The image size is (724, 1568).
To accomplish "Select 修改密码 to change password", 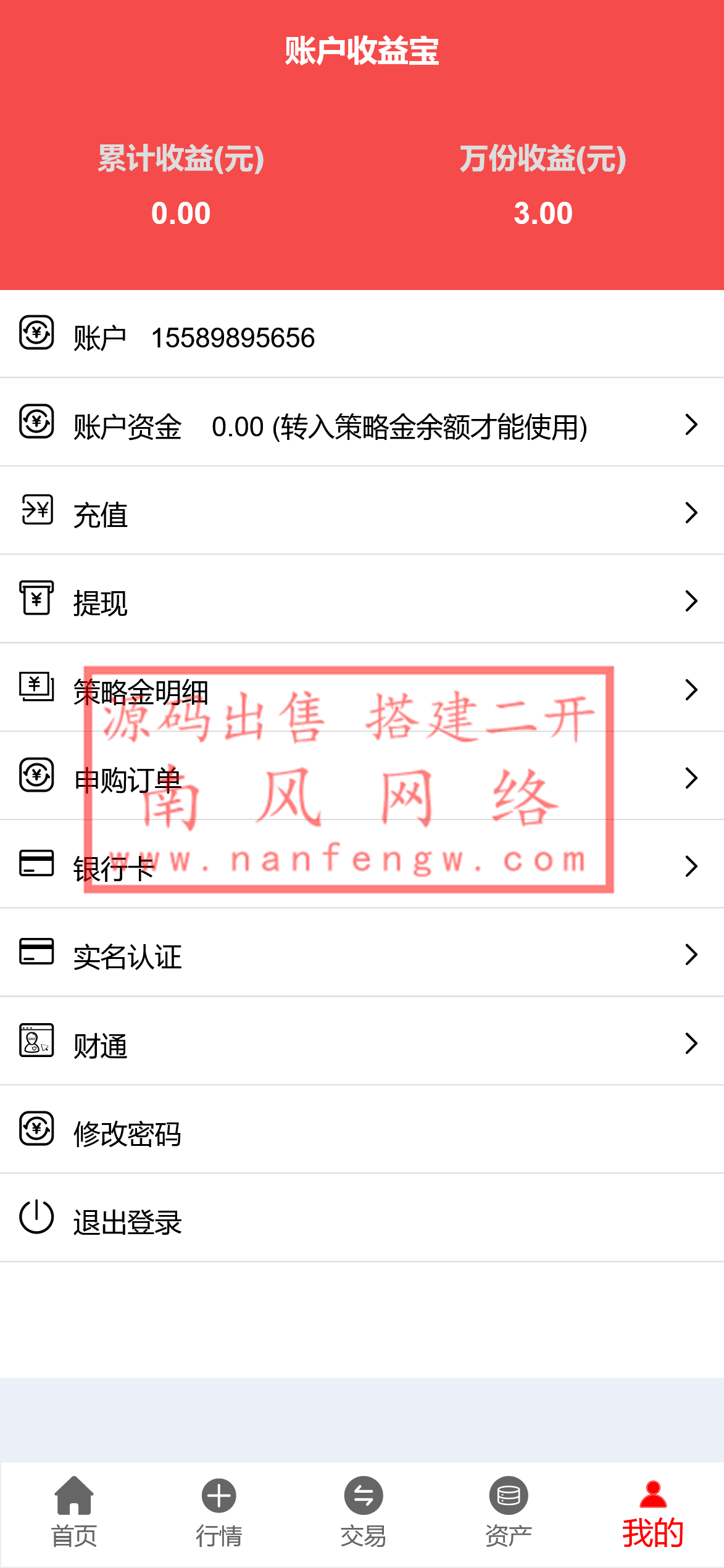I will tap(362, 1132).
